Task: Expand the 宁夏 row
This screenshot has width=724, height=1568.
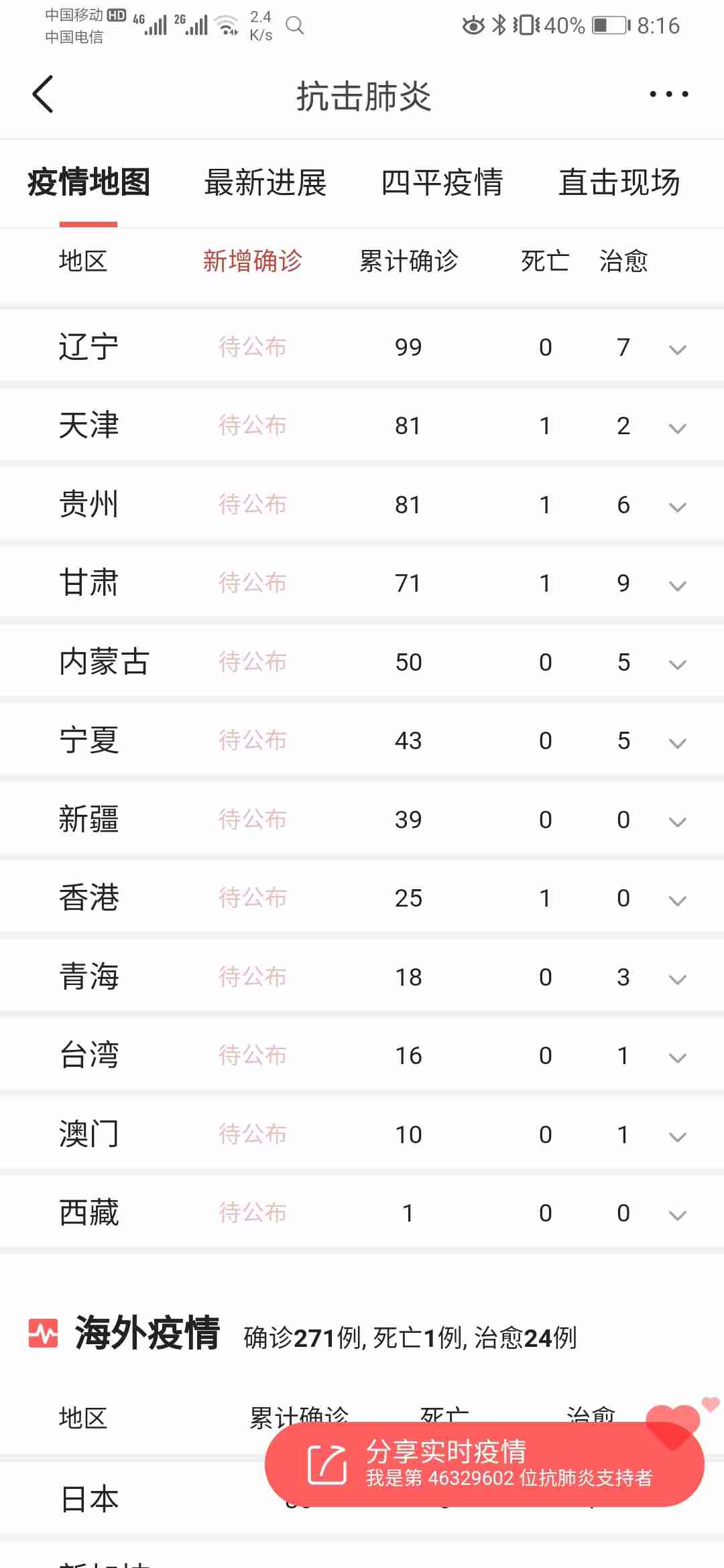Action: [677, 742]
